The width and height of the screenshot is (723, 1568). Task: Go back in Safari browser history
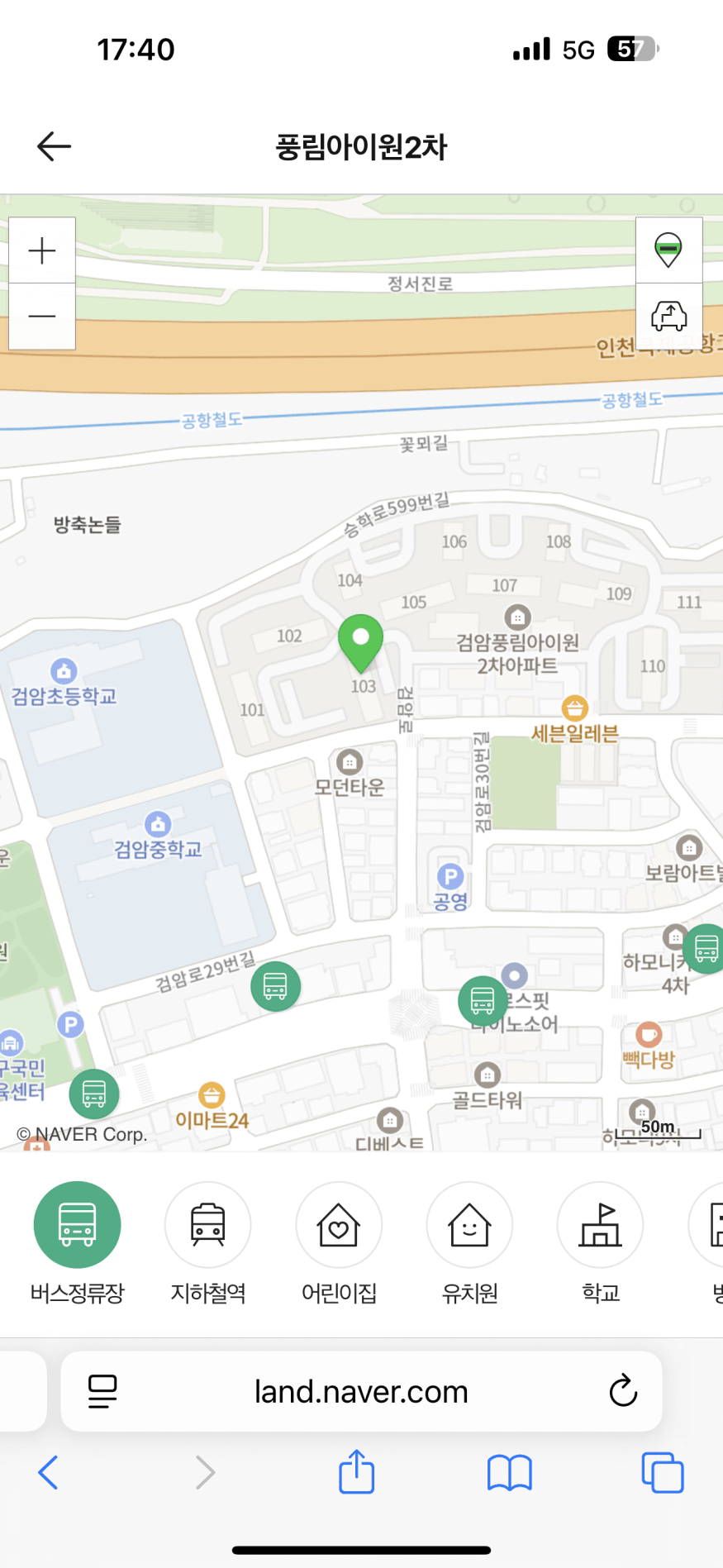[48, 1473]
